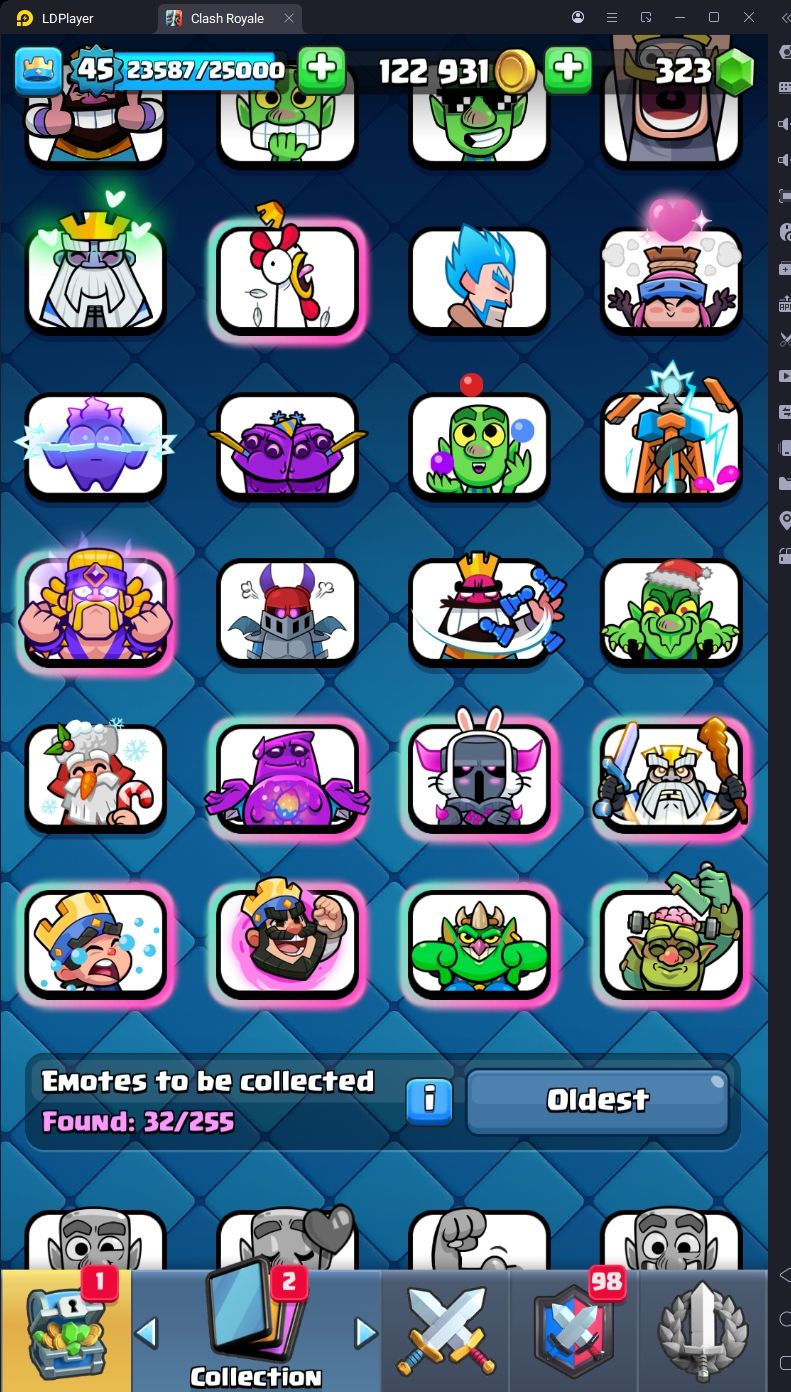Open the Events laurel sword tab
791x1392 pixels.
pos(702,1330)
